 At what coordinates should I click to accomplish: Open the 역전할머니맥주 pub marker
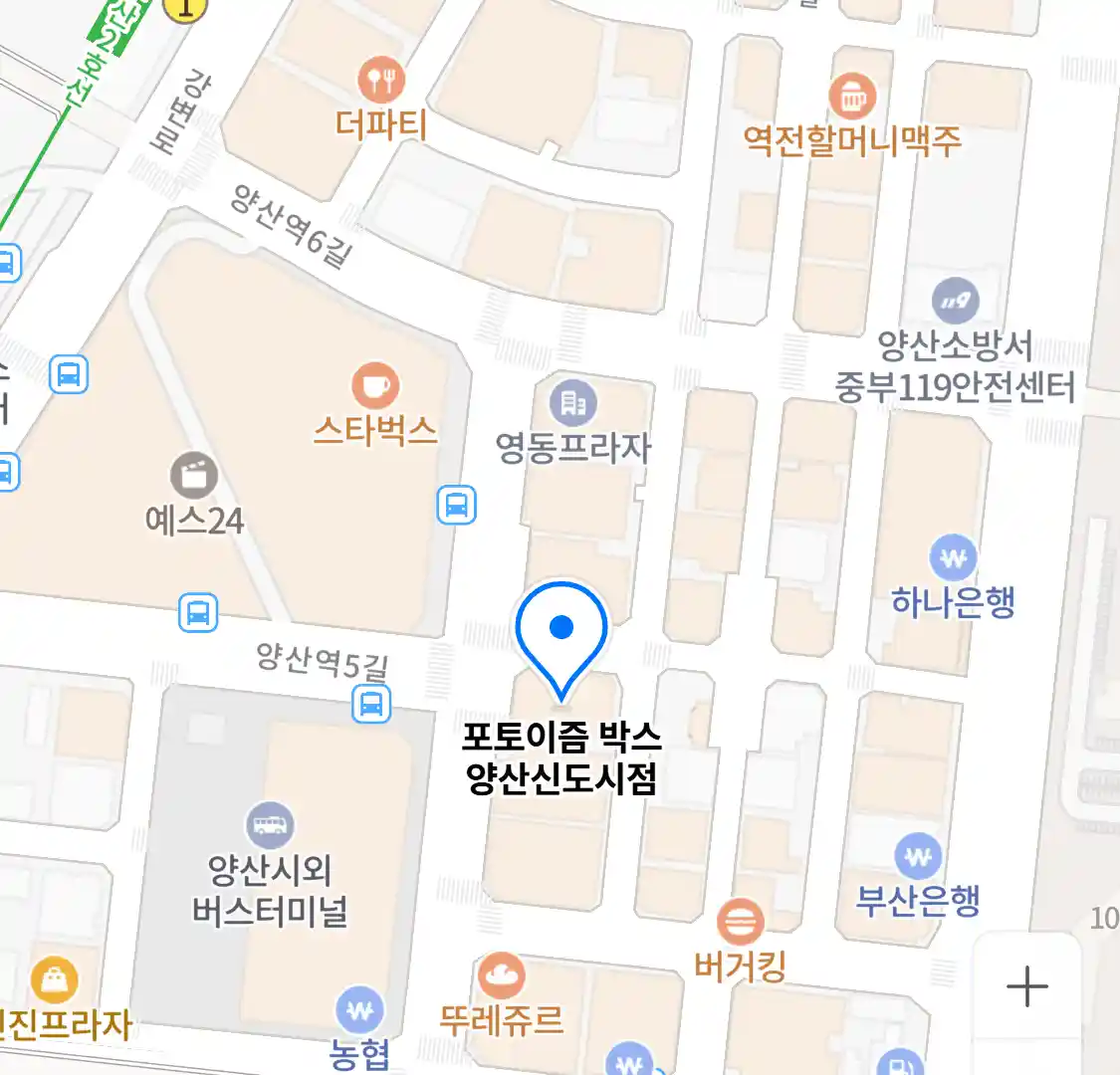coord(852,97)
